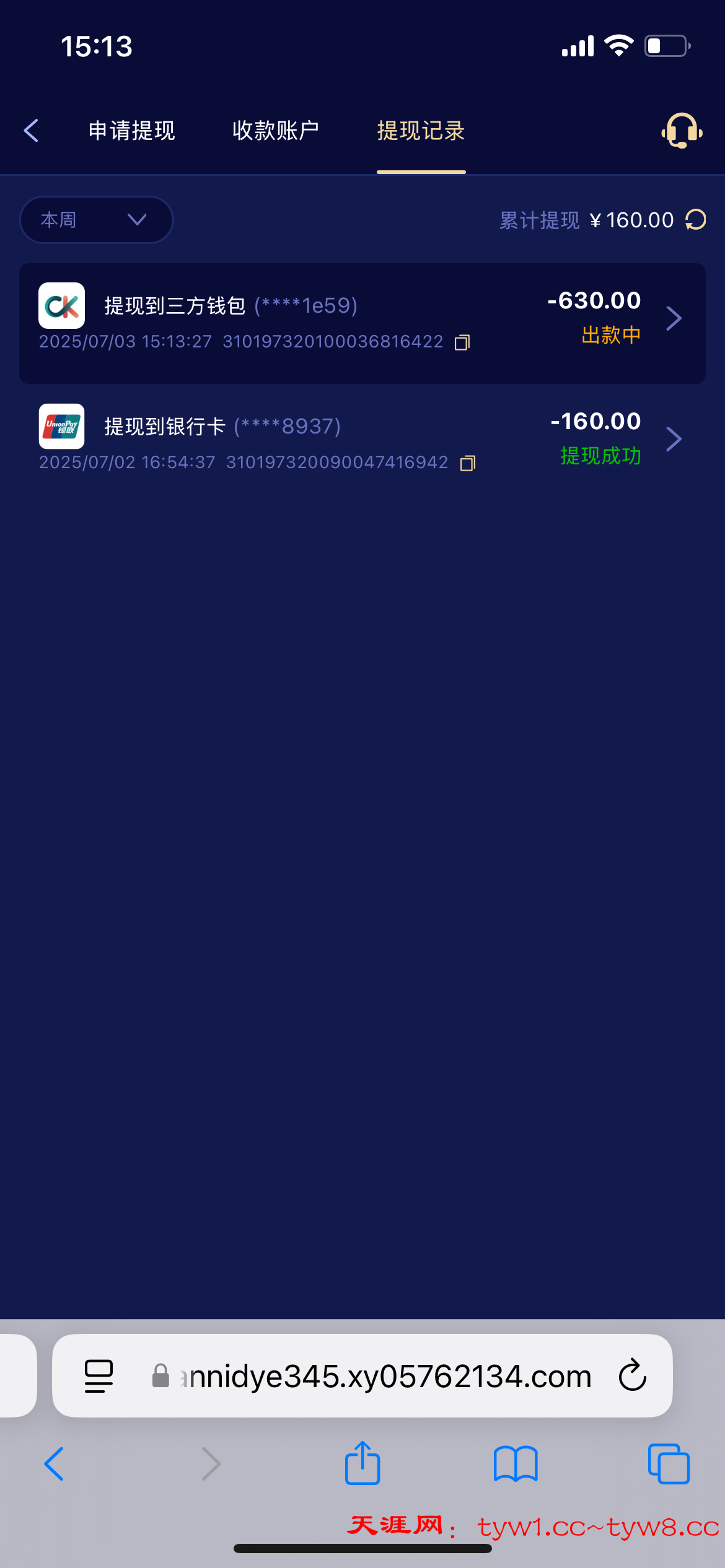Switch to the 申请提现 tab

[131, 131]
